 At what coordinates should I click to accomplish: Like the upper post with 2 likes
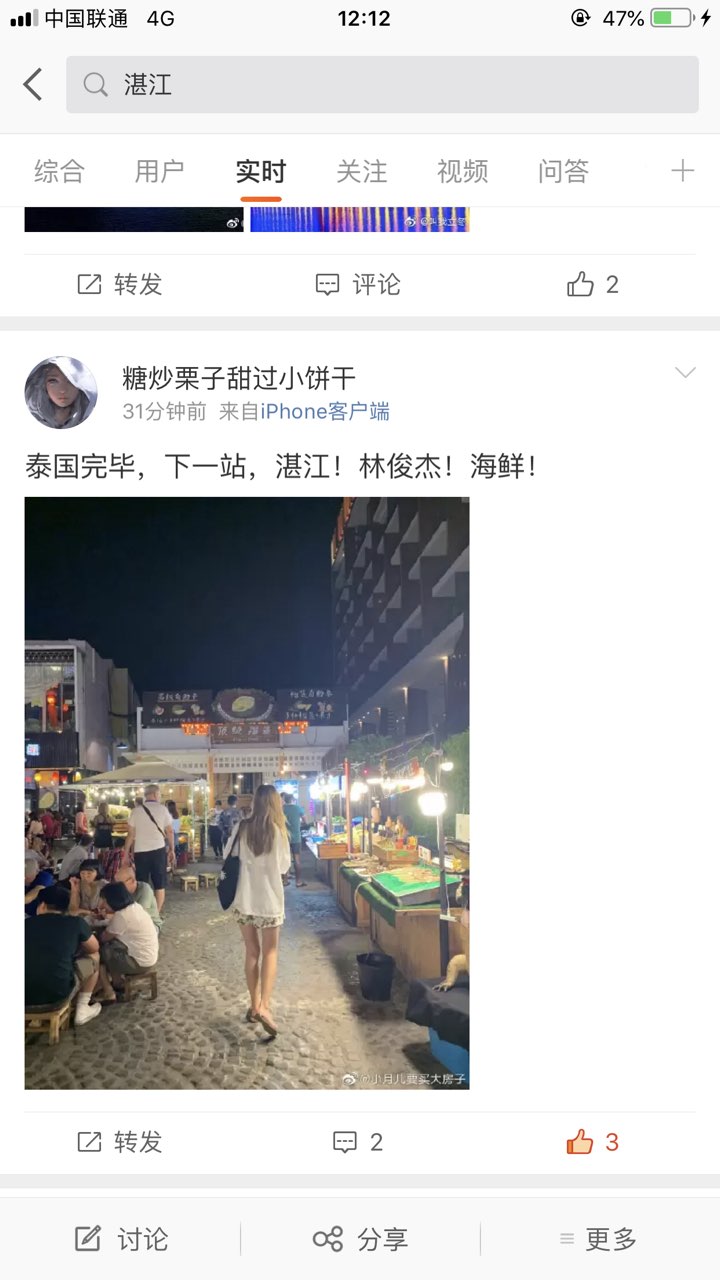[x=592, y=285]
